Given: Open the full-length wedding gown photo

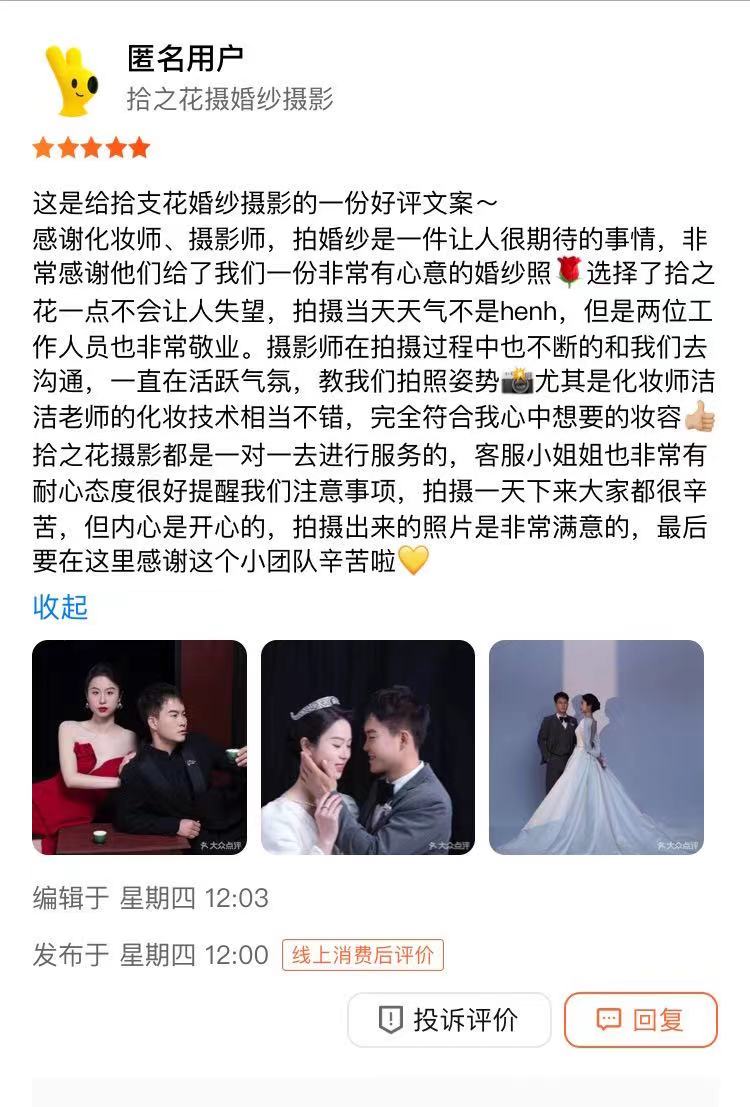Looking at the screenshot, I should [596, 747].
